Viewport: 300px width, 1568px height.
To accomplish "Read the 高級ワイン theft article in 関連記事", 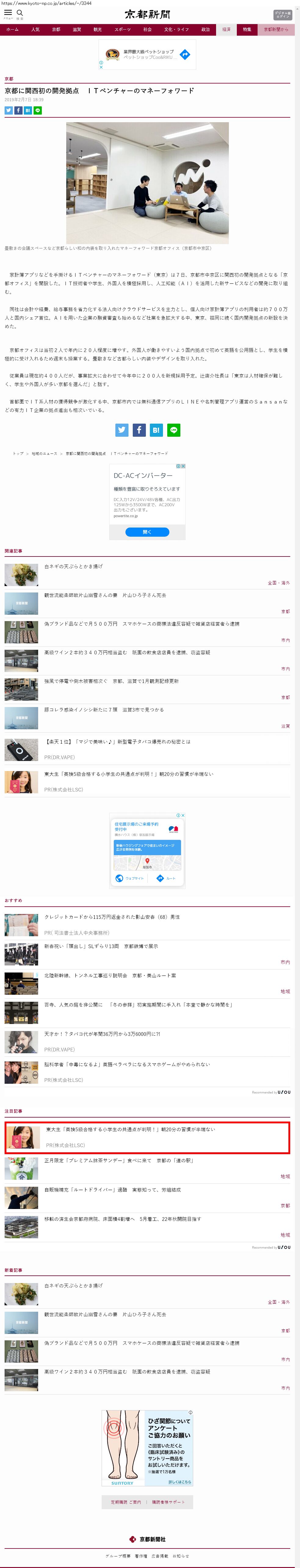I will point(127,652).
